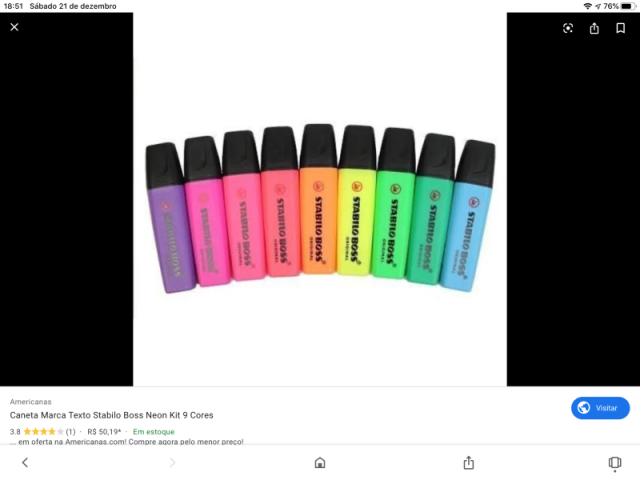Open the tabs overview
This screenshot has width=640, height=480.
pos(614,462)
